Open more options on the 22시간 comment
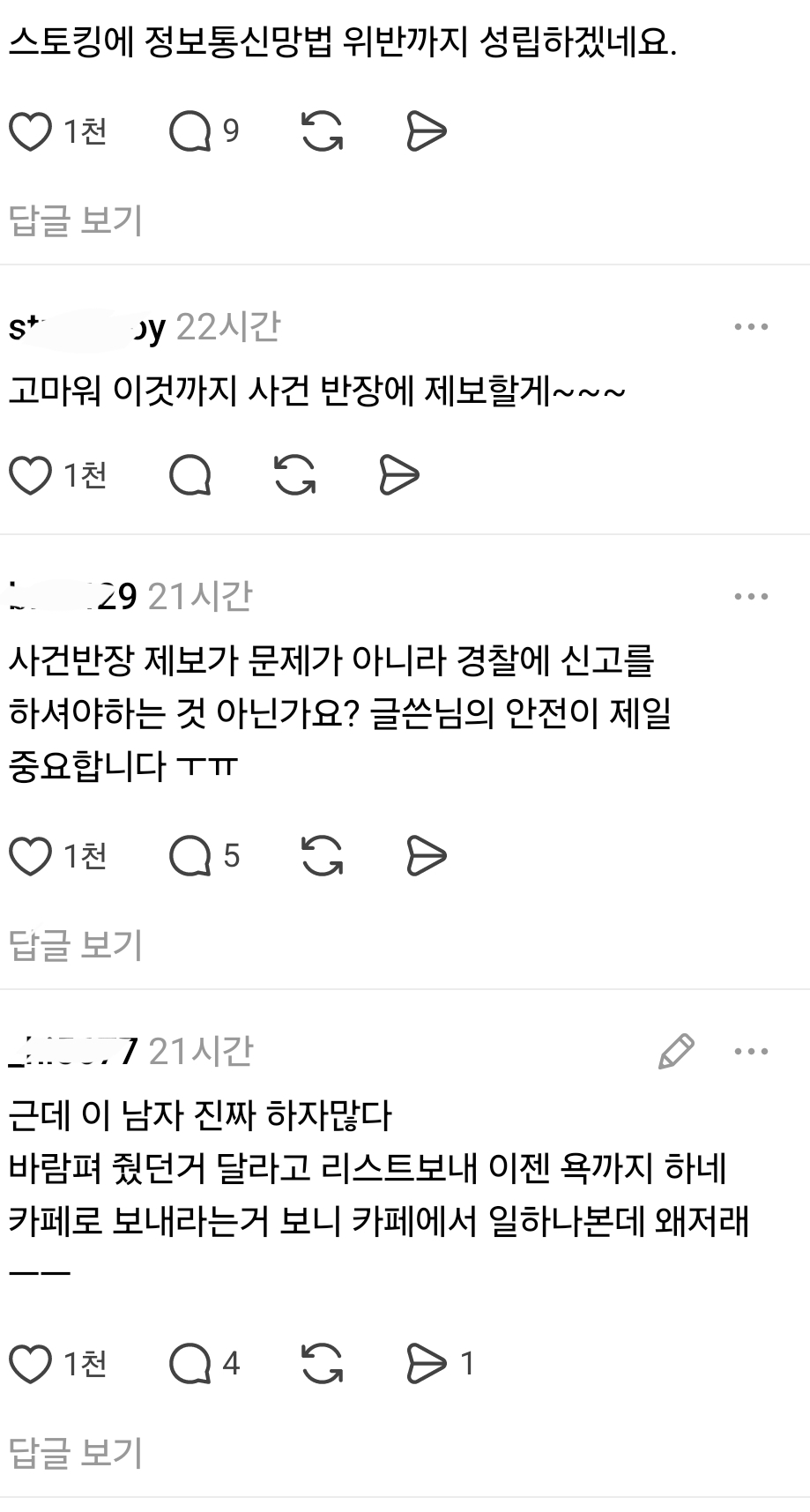 751,327
